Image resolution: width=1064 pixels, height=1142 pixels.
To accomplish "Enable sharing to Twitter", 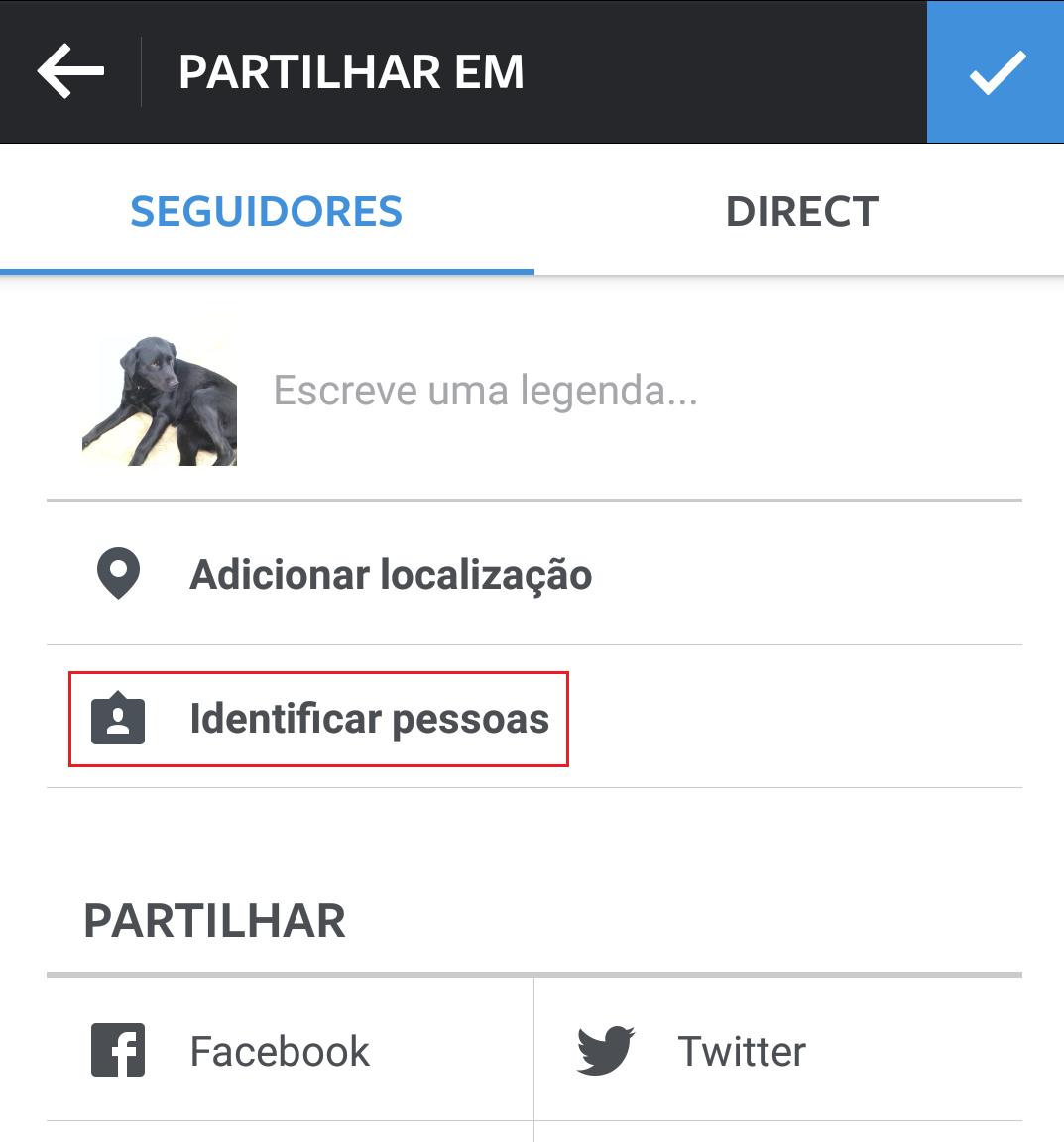I will pos(740,1051).
